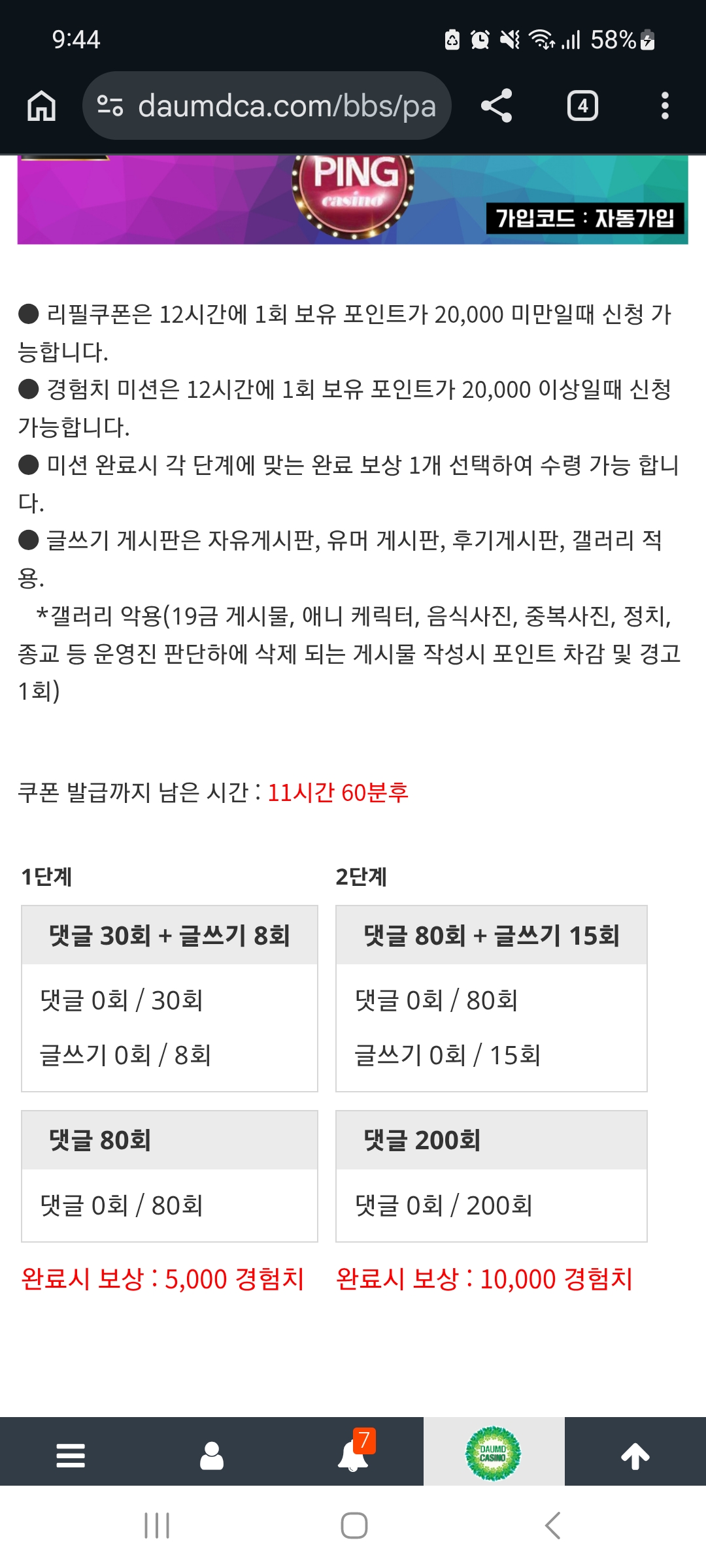Viewport: 706px width, 1568px height.
Task: Open the notifications bell with 7 alerts
Action: coord(354,1456)
